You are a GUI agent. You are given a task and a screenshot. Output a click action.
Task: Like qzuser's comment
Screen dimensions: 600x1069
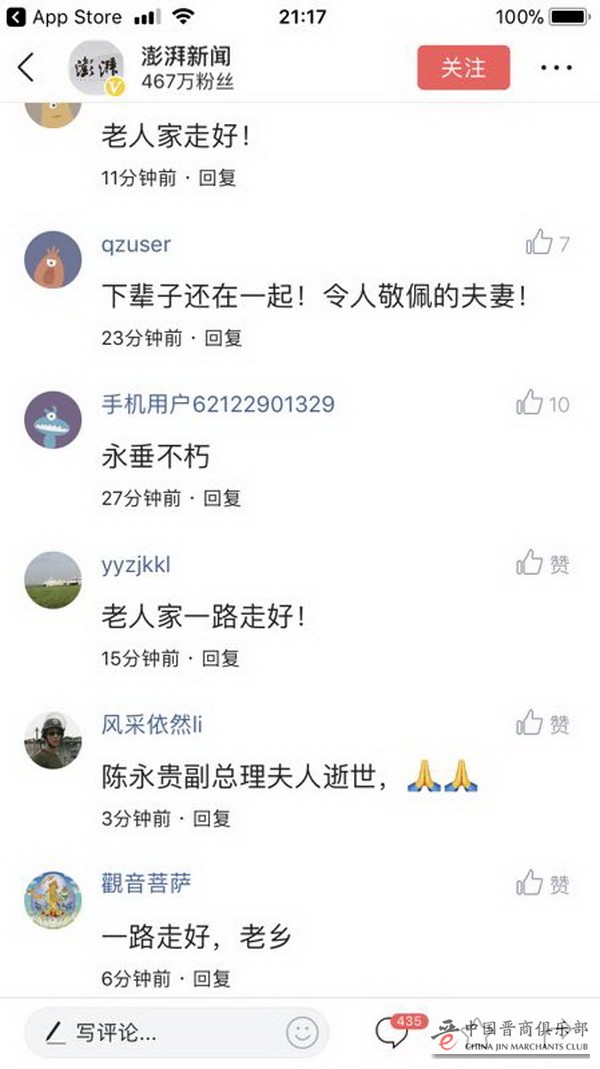[540, 243]
